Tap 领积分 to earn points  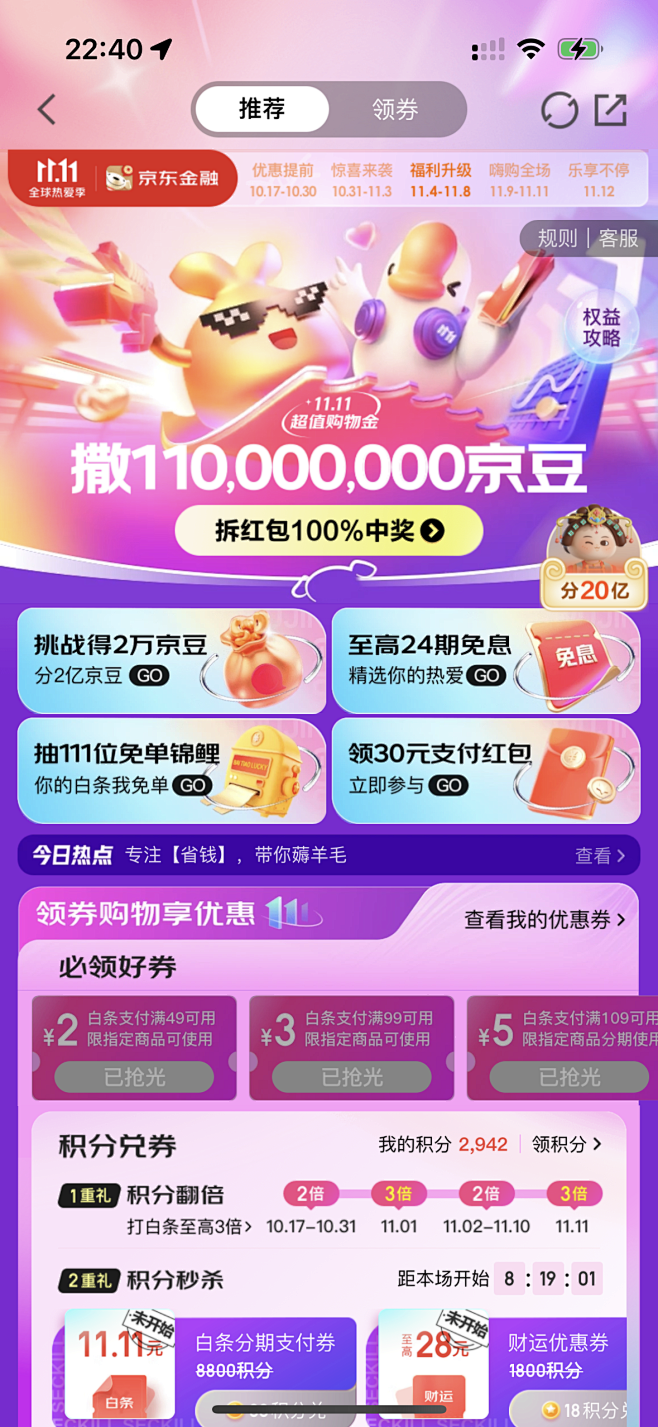[567, 1144]
